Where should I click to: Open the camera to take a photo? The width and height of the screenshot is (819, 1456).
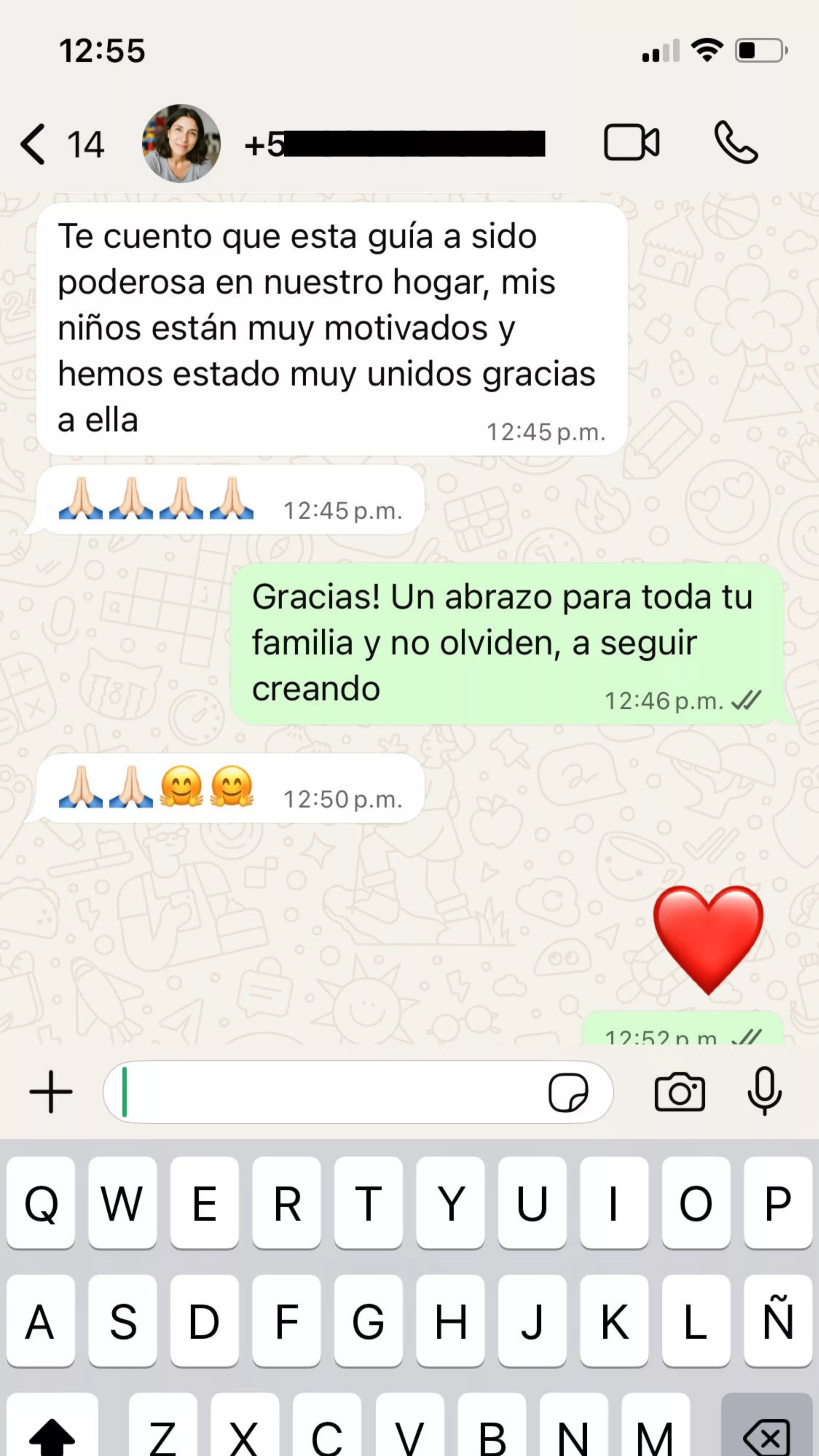point(679,1092)
